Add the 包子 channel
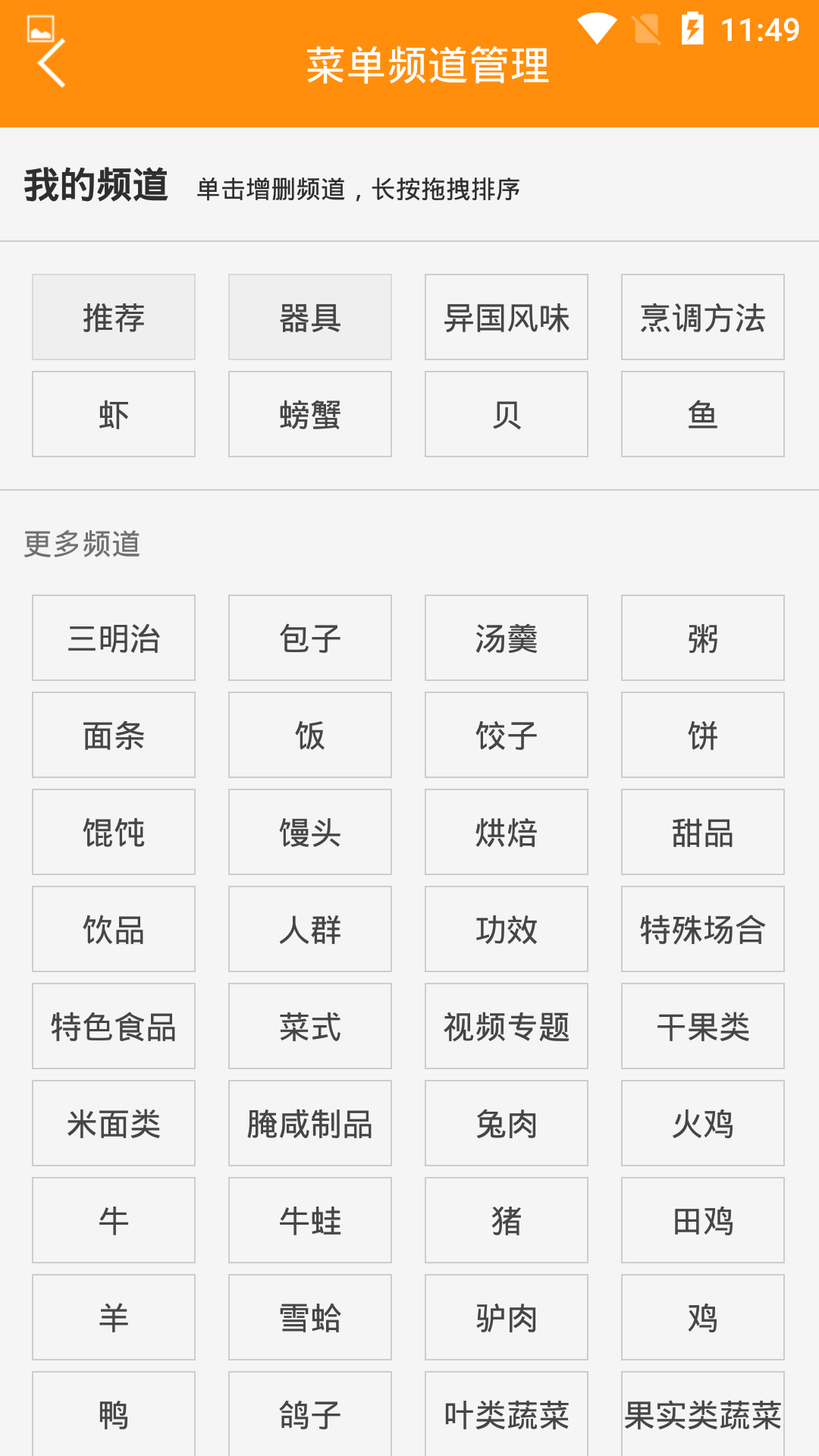This screenshot has height=1456, width=819. click(309, 638)
